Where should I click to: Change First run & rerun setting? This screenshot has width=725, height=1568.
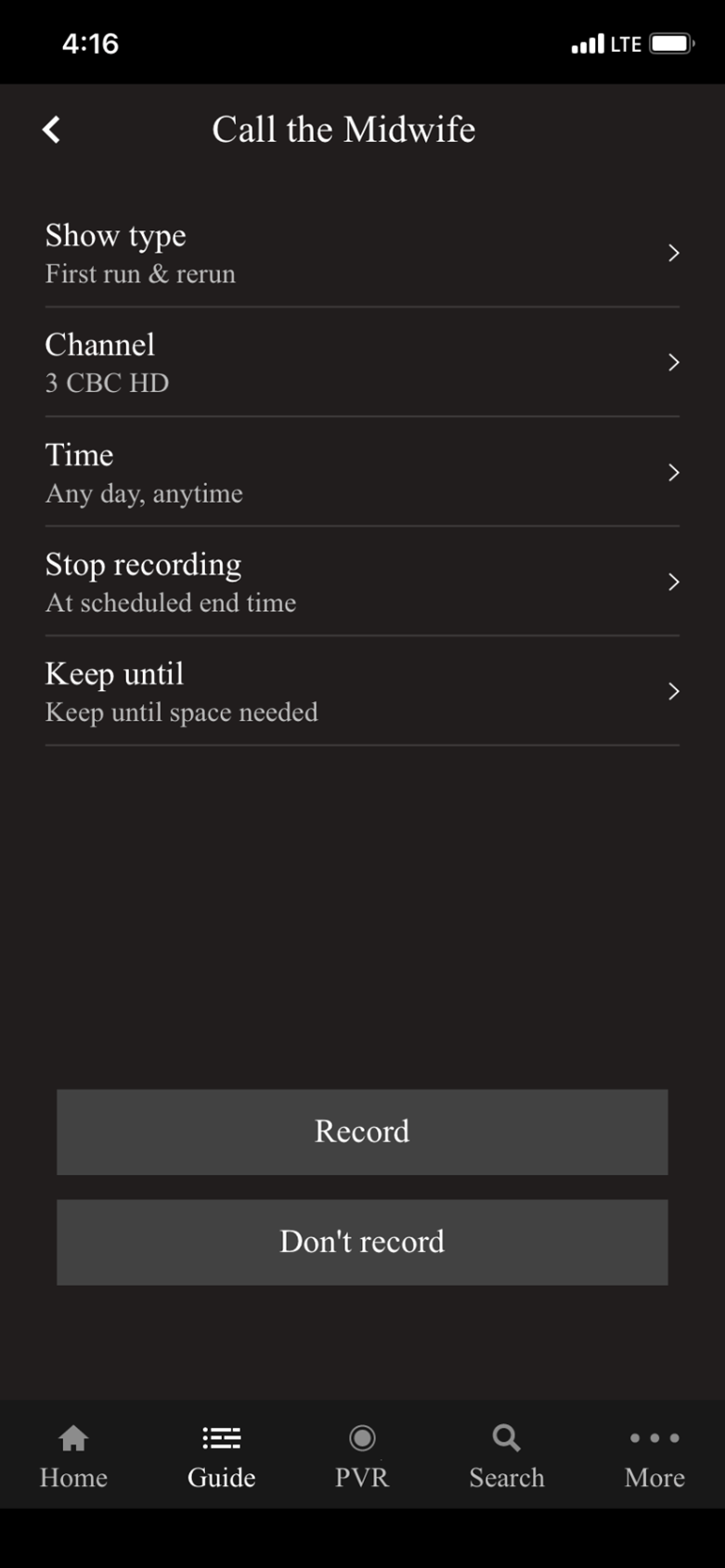pos(141,273)
